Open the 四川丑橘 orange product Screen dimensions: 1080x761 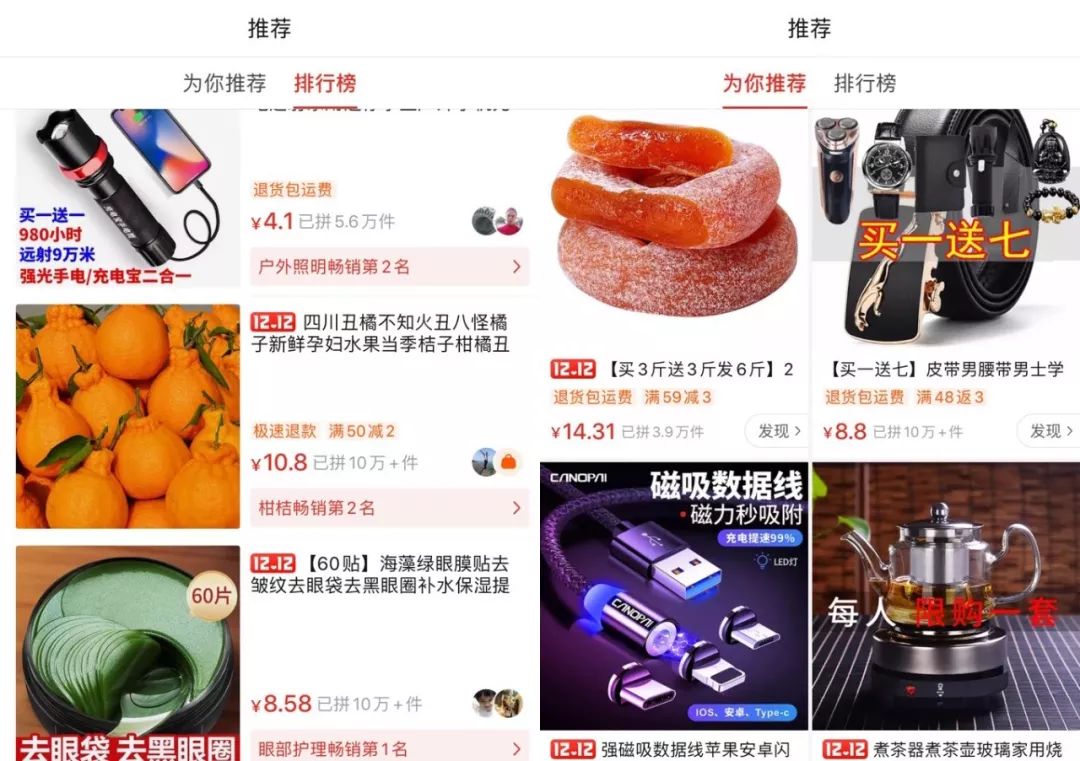128,416
